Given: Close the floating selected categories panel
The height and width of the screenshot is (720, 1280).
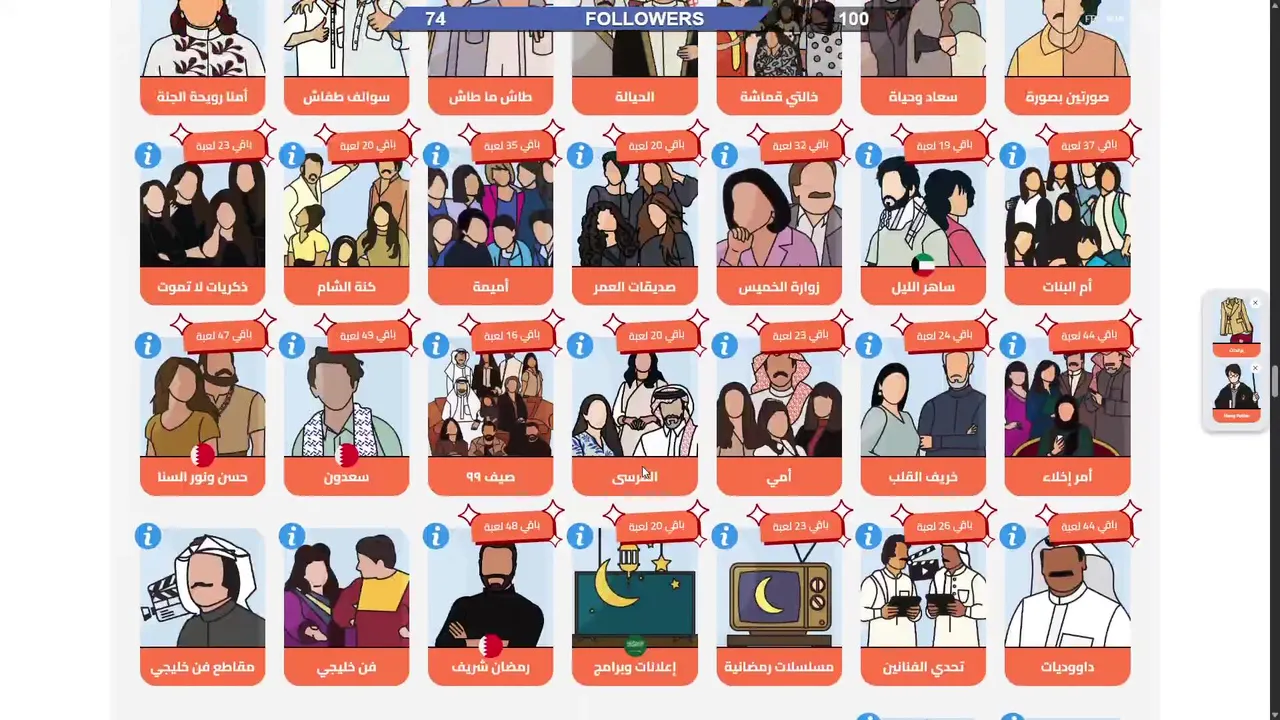Looking at the screenshot, I should click(1256, 303).
